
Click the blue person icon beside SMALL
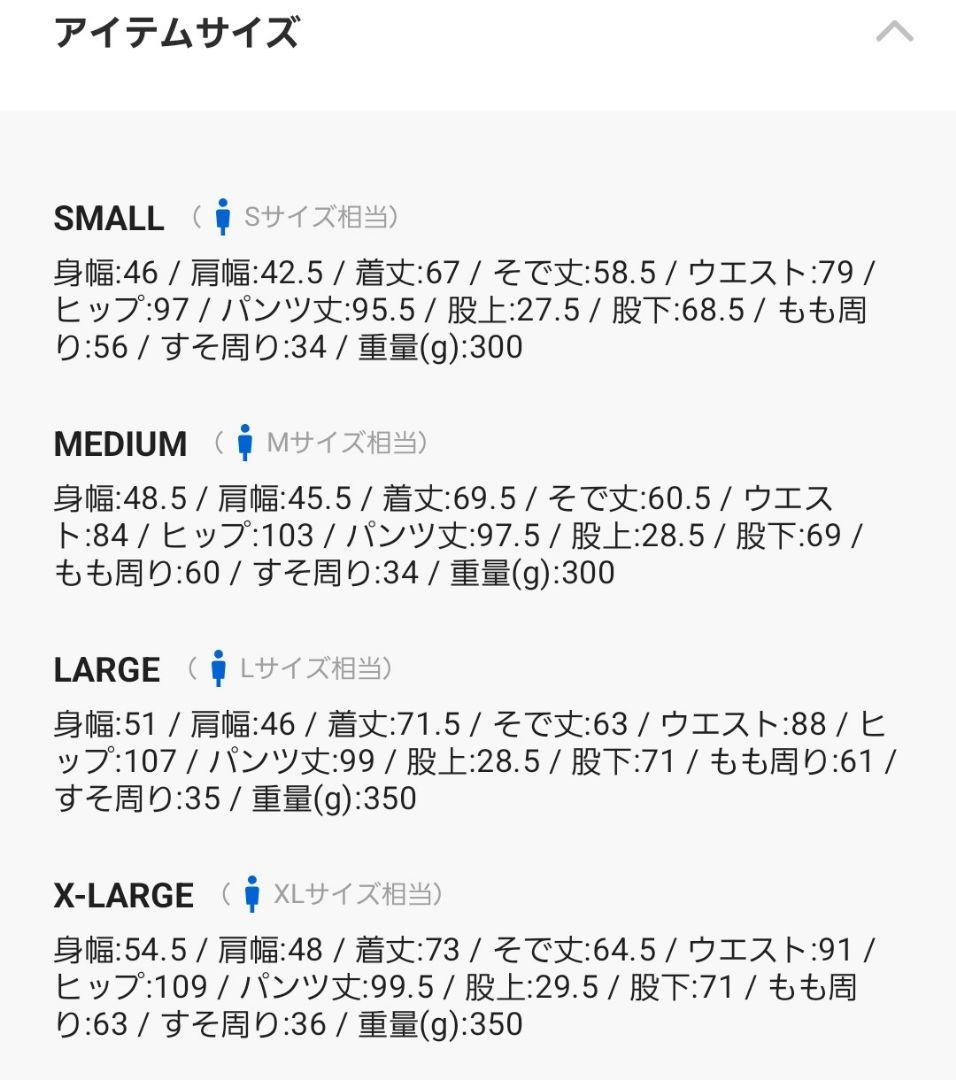224,217
